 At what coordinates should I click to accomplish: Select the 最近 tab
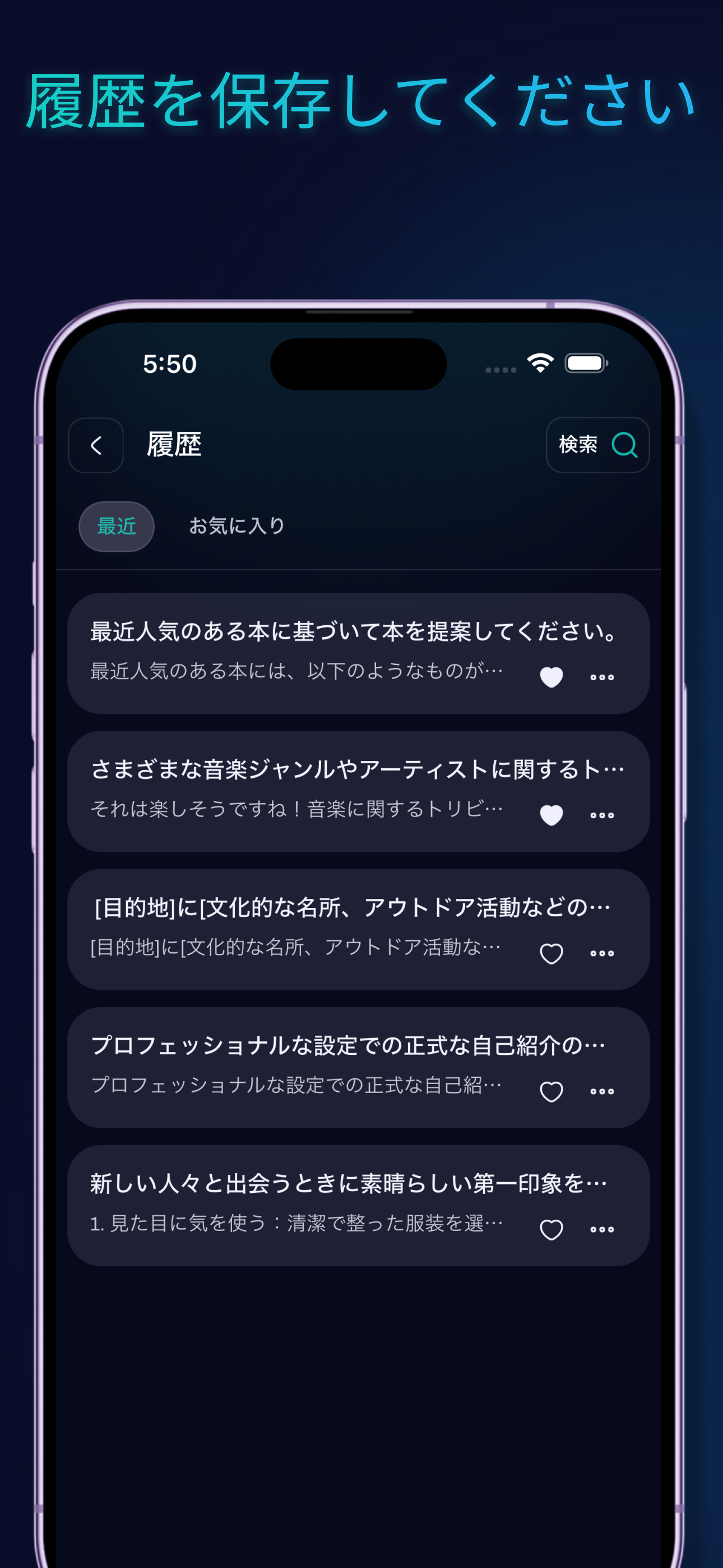pos(116,526)
